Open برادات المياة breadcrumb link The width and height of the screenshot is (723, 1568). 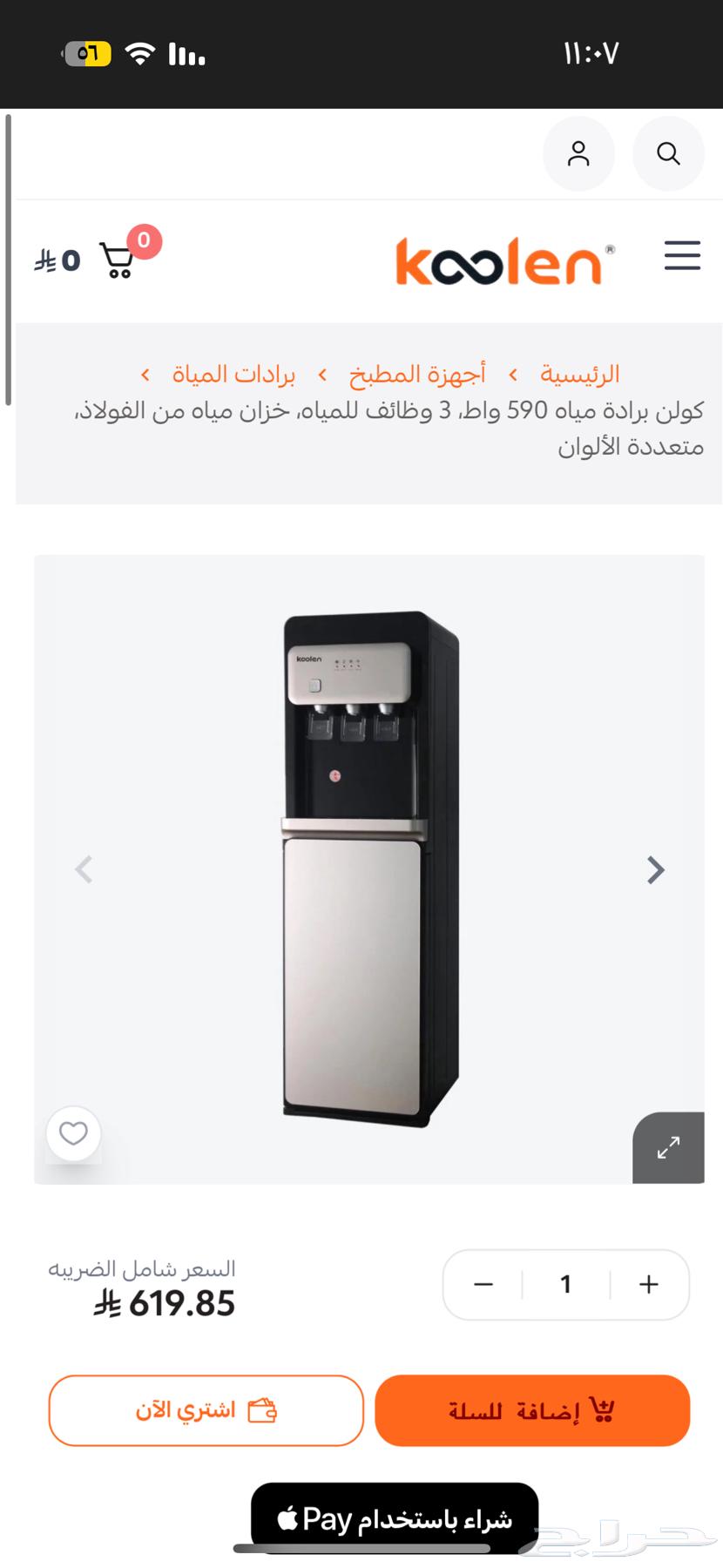tap(233, 375)
